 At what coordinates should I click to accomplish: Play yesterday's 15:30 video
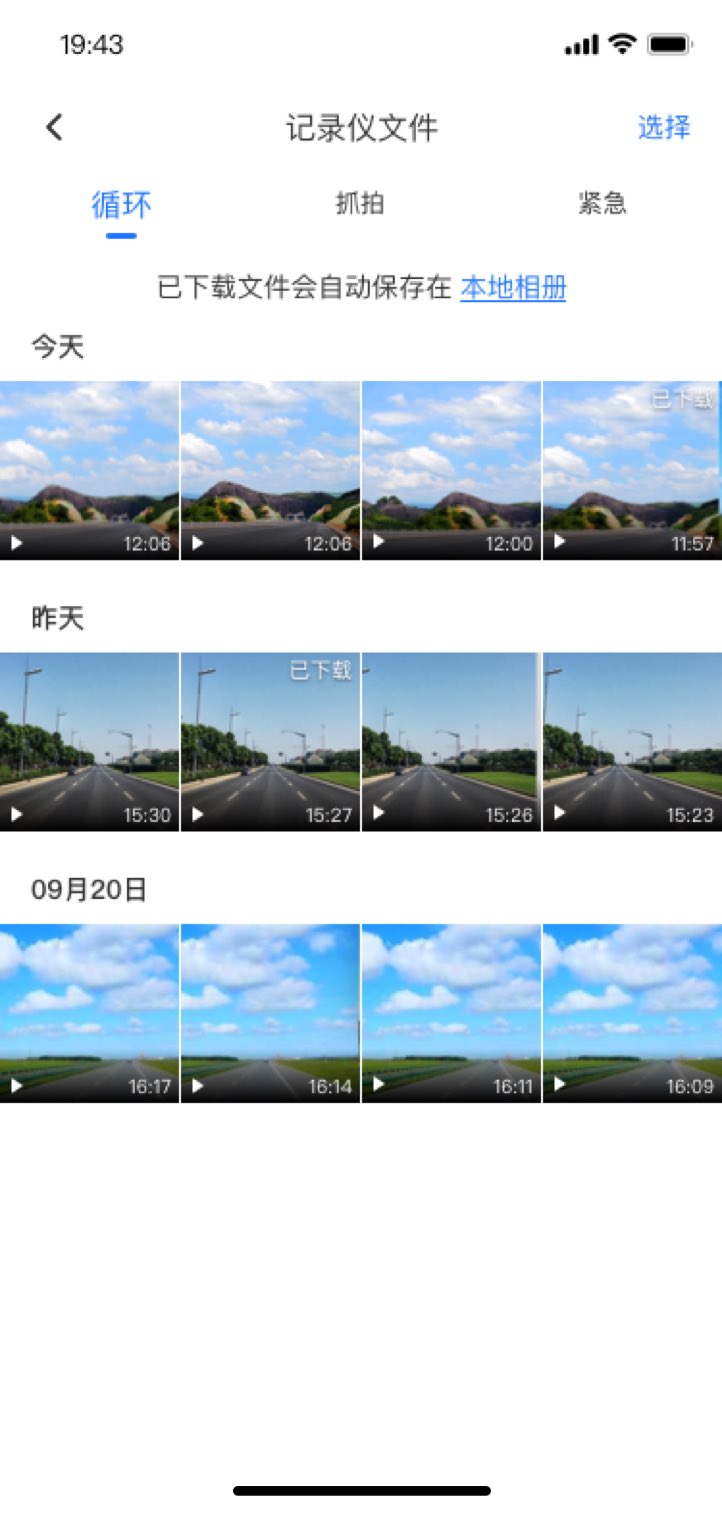click(89, 741)
